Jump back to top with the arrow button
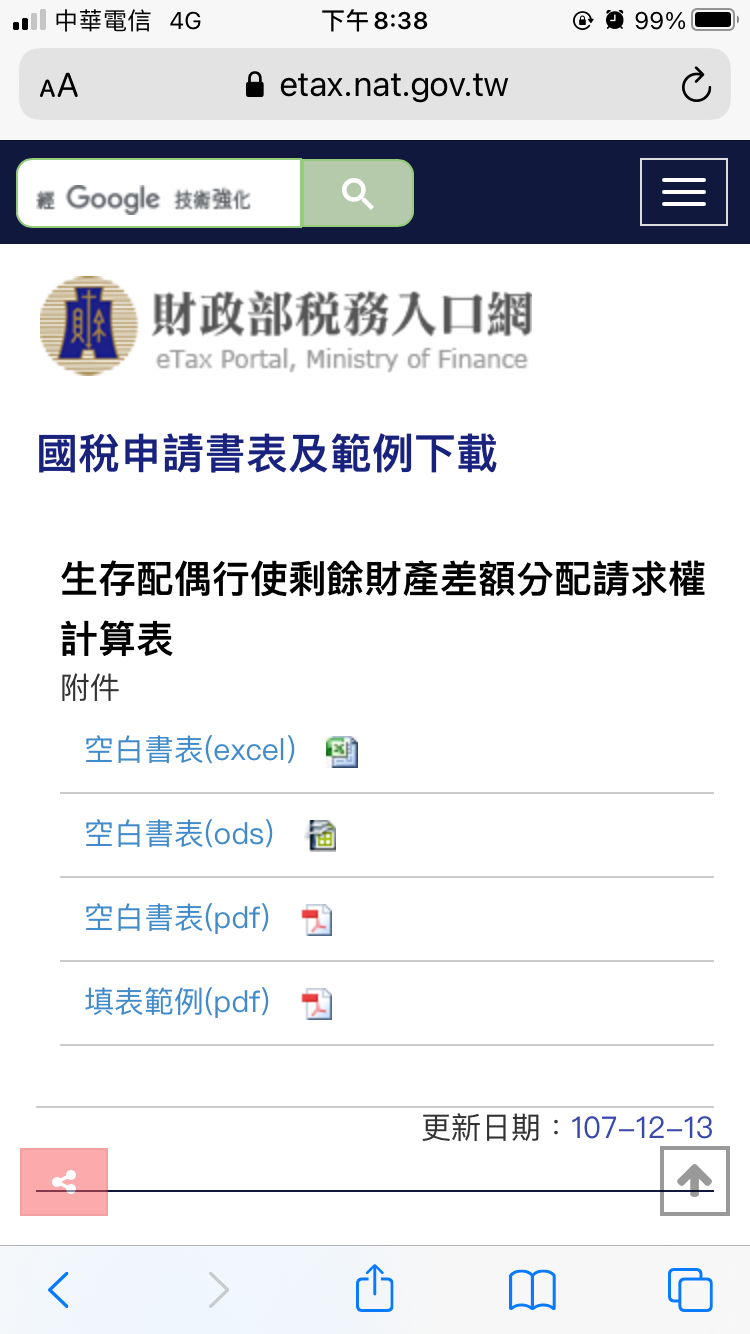This screenshot has width=750, height=1334. click(695, 1181)
